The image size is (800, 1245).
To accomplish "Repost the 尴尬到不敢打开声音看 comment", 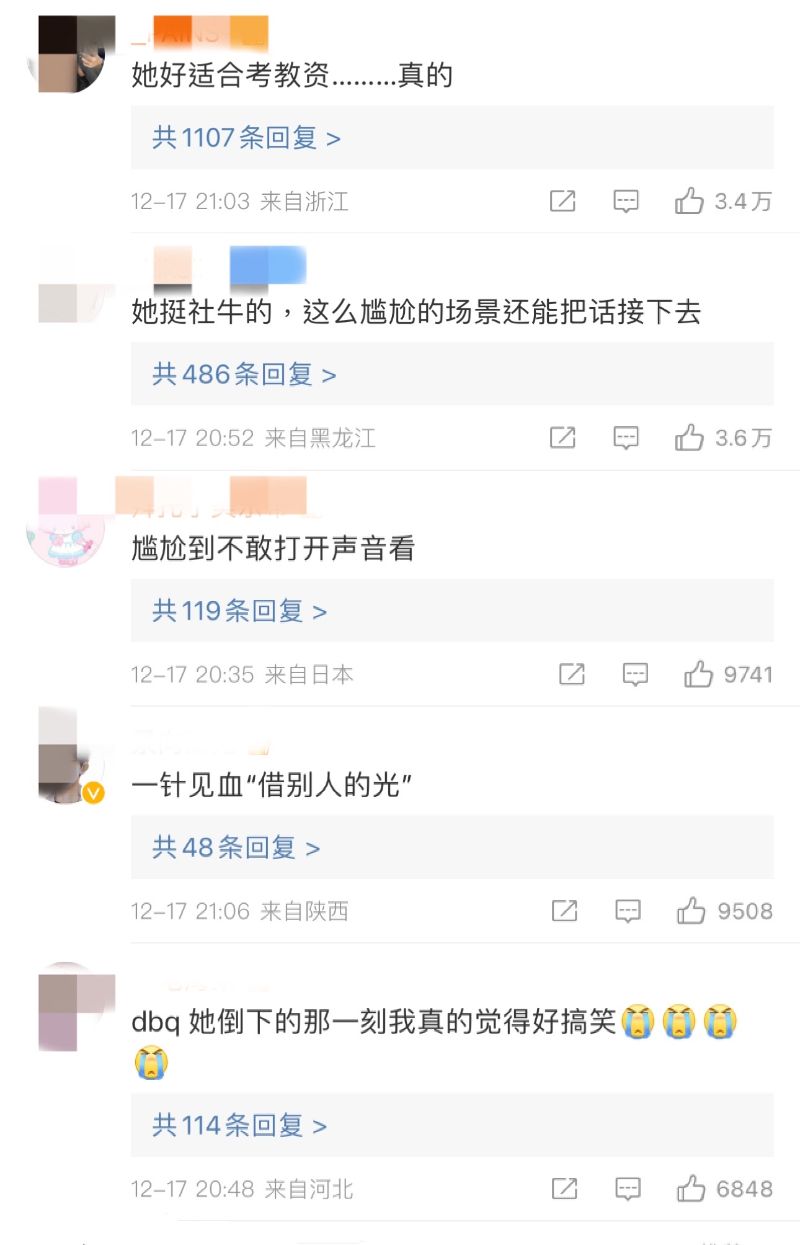I will point(571,675).
